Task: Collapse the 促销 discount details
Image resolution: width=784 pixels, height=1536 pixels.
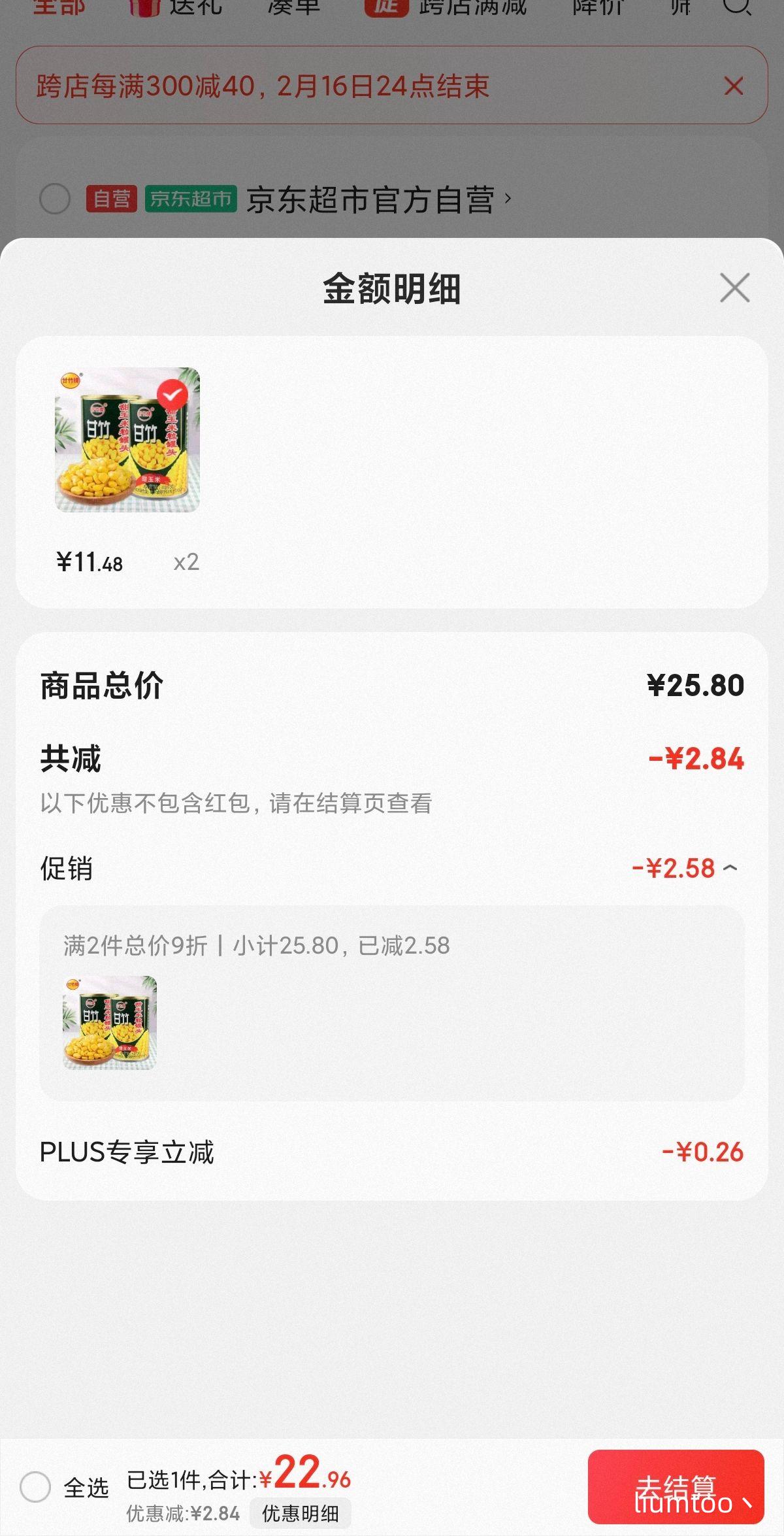Action: click(x=730, y=868)
